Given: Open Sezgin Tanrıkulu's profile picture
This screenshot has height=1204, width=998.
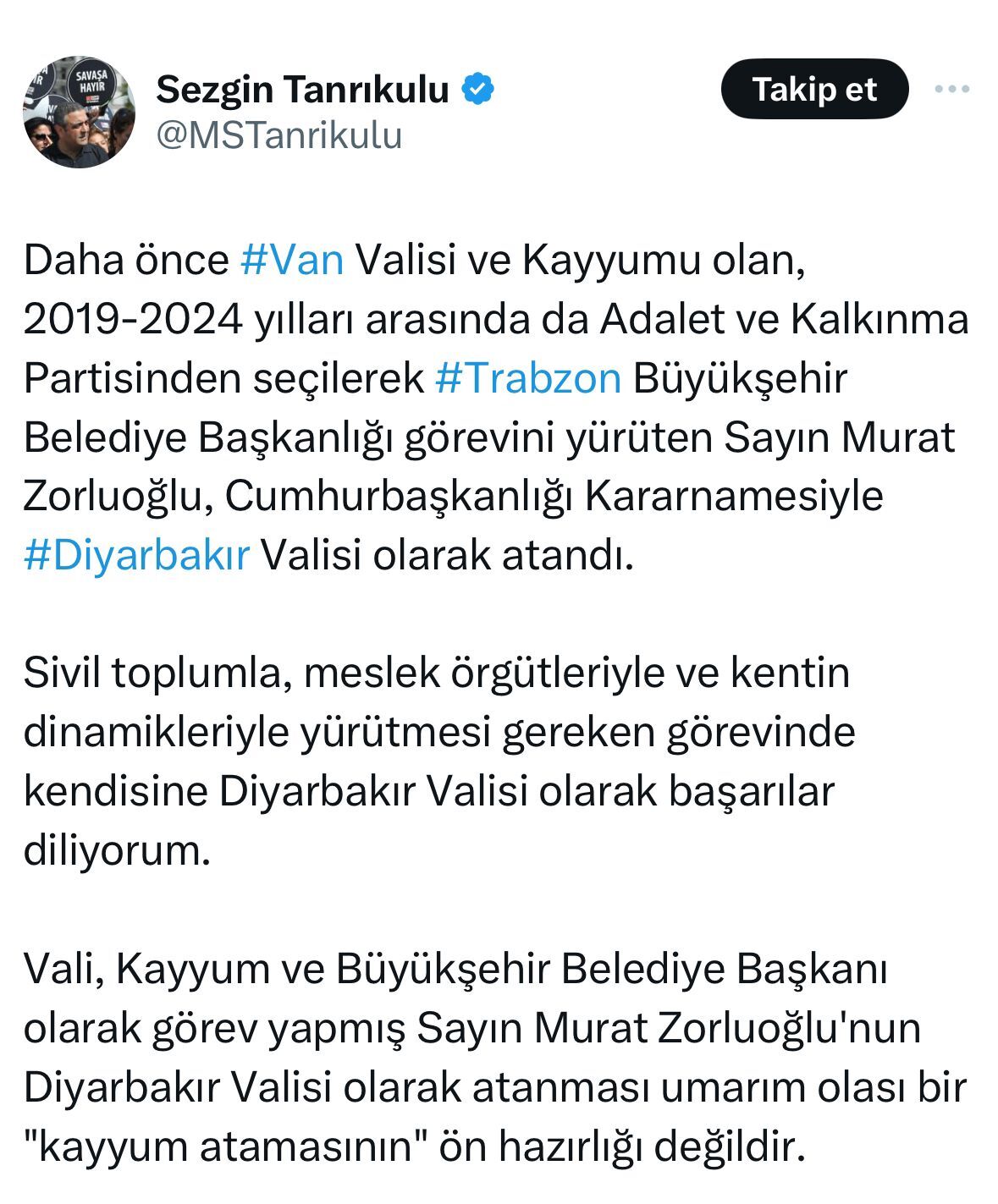Looking at the screenshot, I should tap(78, 112).
